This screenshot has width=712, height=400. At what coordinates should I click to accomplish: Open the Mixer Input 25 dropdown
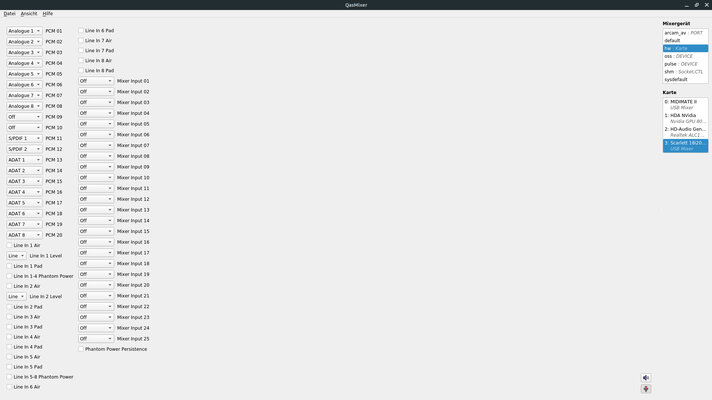pyautogui.click(x=96, y=338)
